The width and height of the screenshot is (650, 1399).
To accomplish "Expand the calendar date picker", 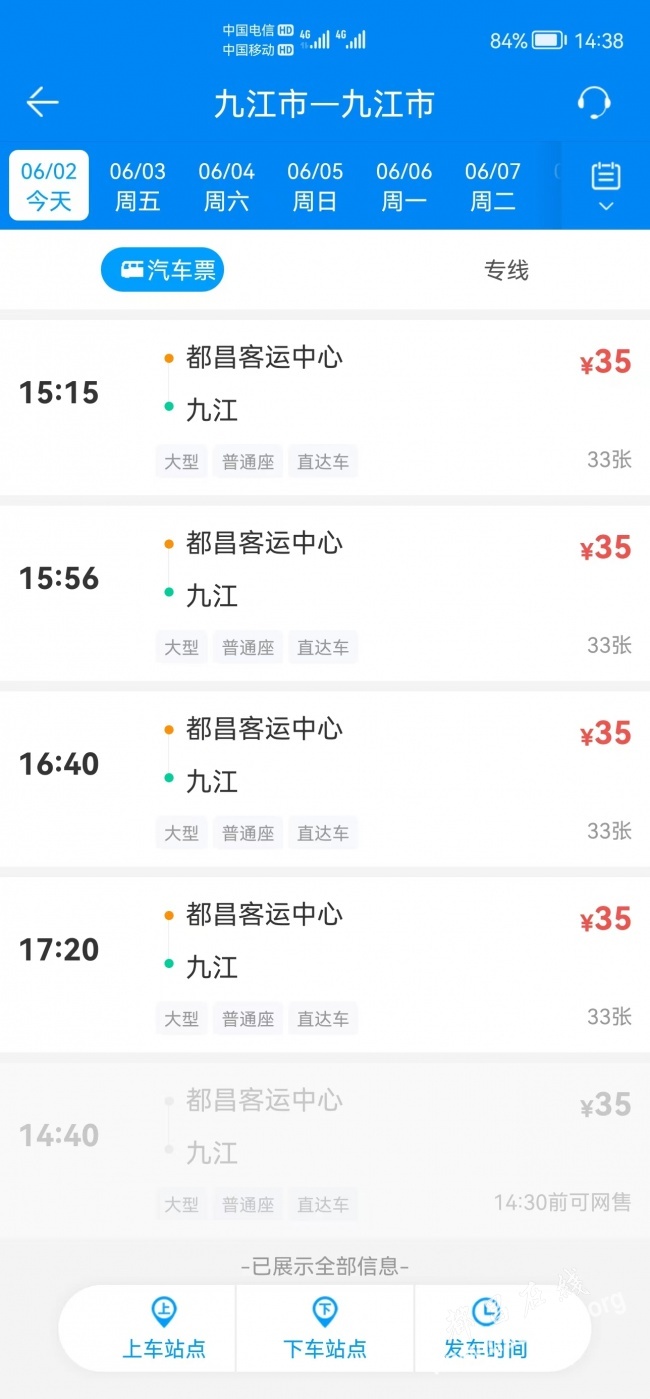I will pos(606,186).
